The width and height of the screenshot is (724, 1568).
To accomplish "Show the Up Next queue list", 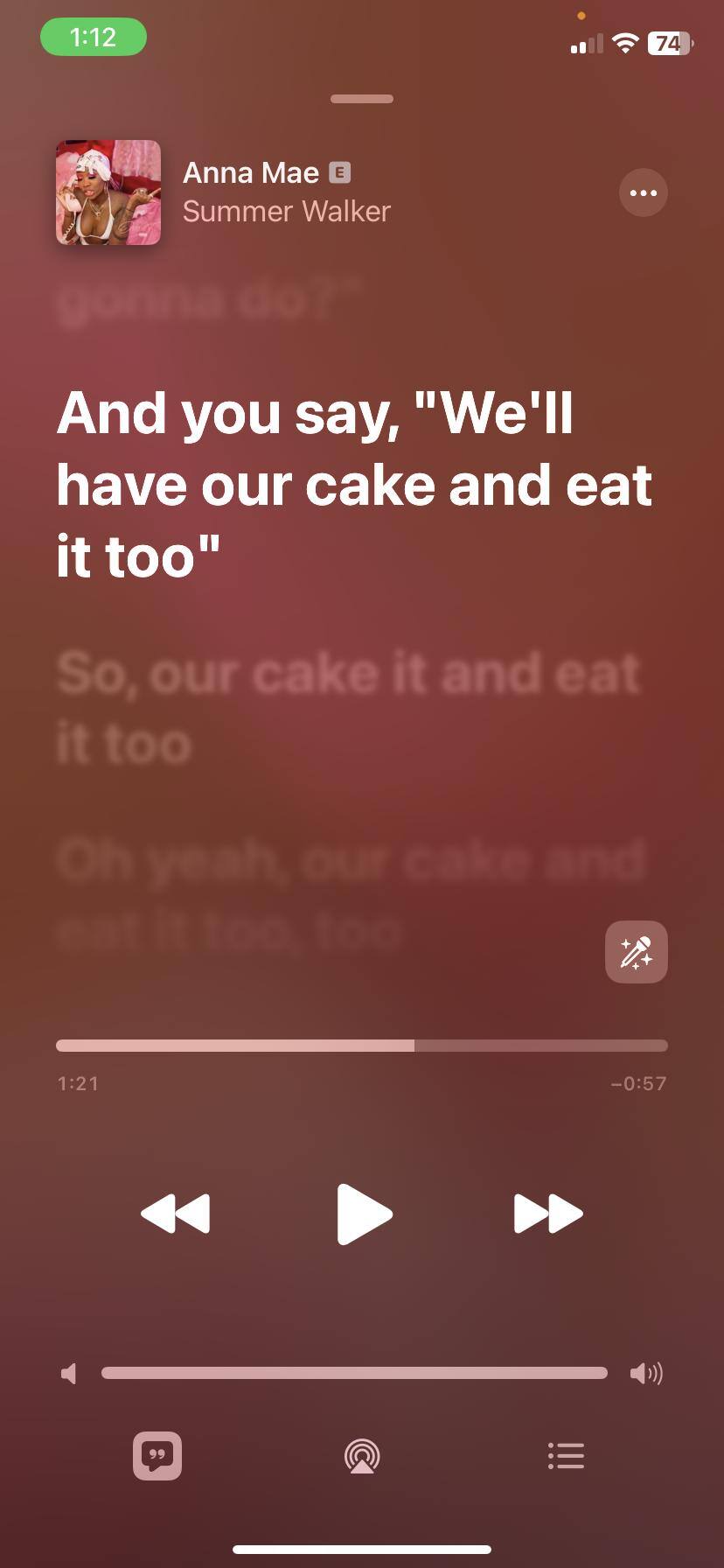I will (566, 1456).
